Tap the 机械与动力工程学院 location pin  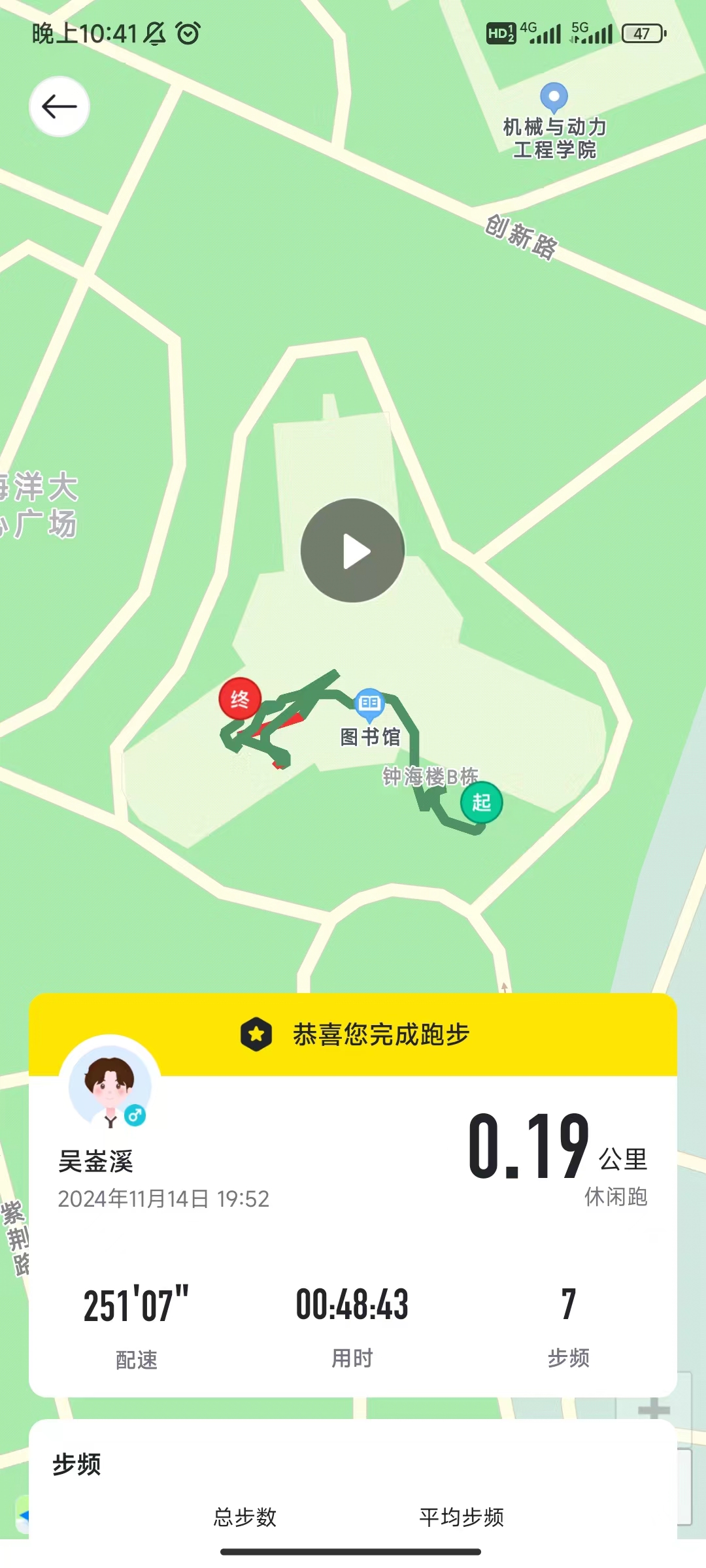554,99
